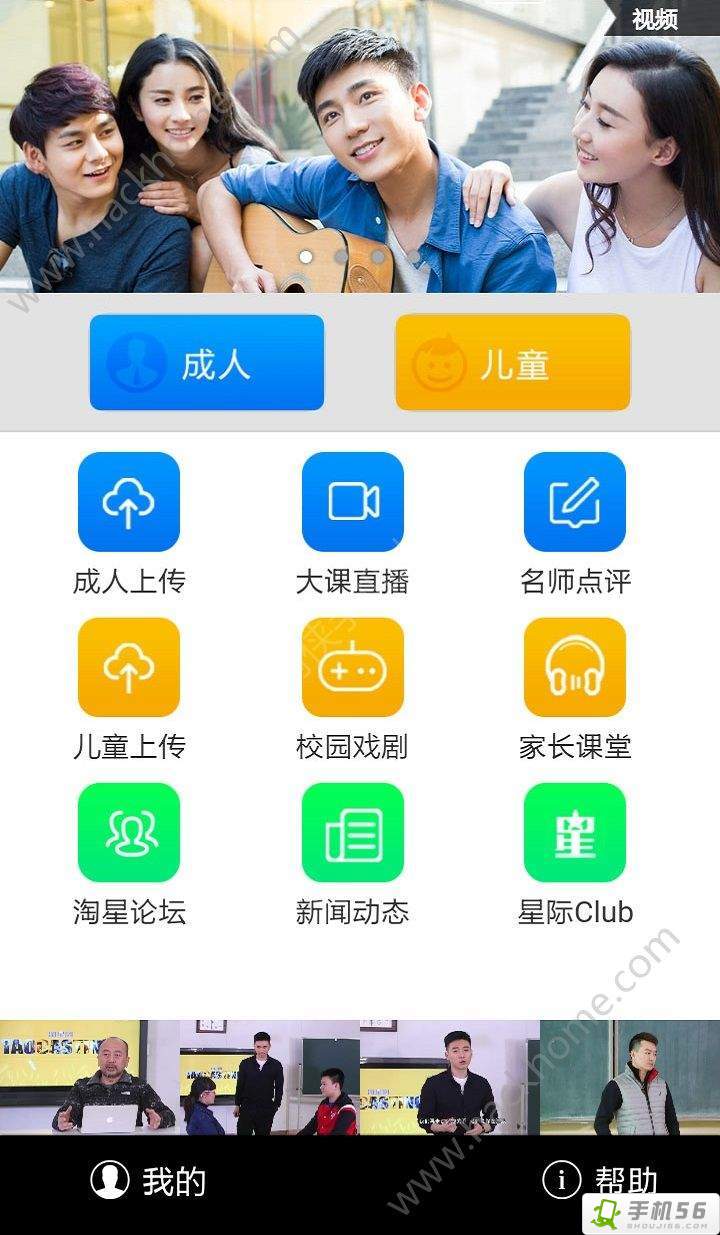
Task: Open the video thumbnail of man with laptop
Action: coord(90,1077)
